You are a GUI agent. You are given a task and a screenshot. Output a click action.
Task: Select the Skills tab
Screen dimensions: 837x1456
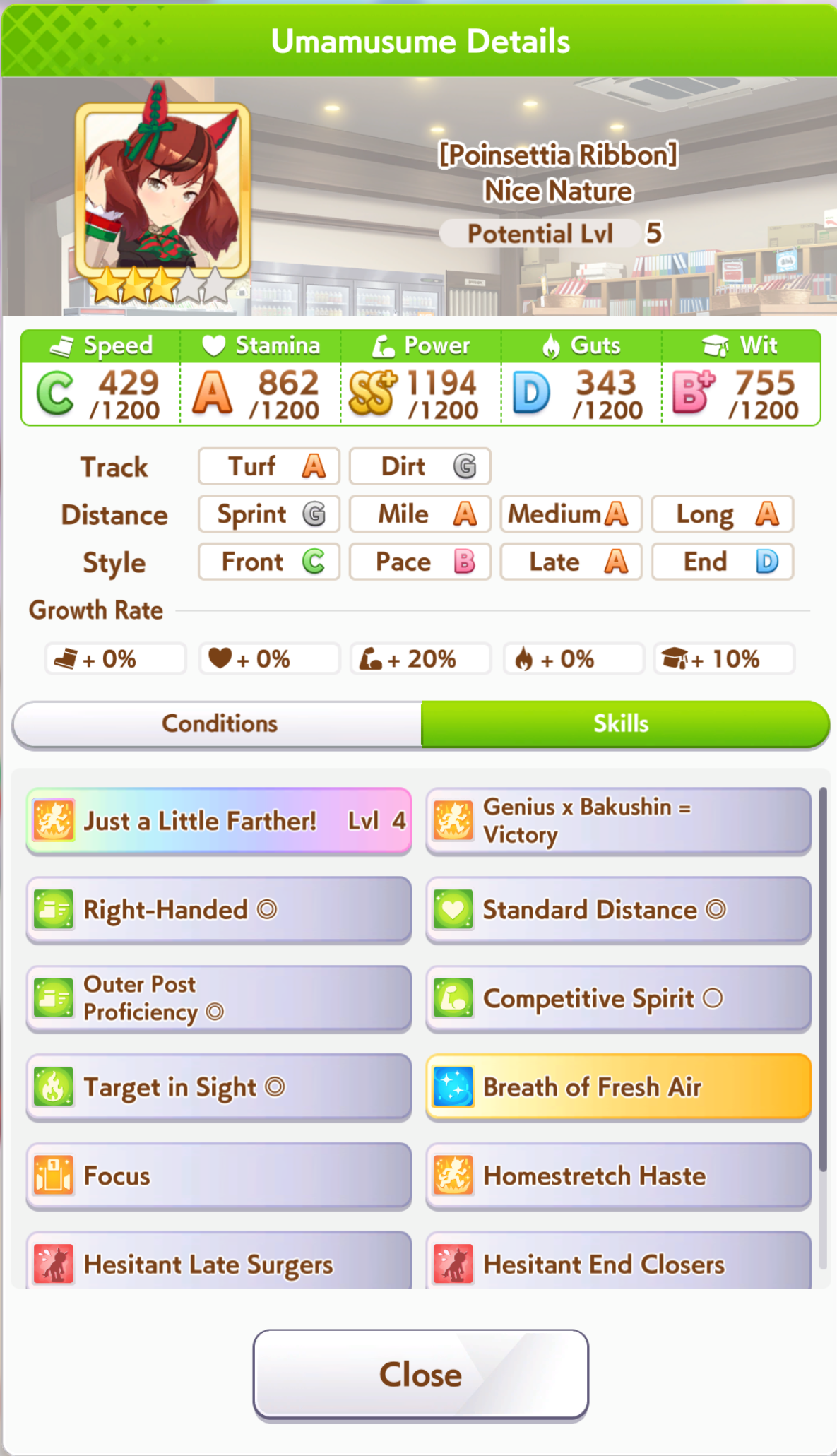tap(624, 723)
